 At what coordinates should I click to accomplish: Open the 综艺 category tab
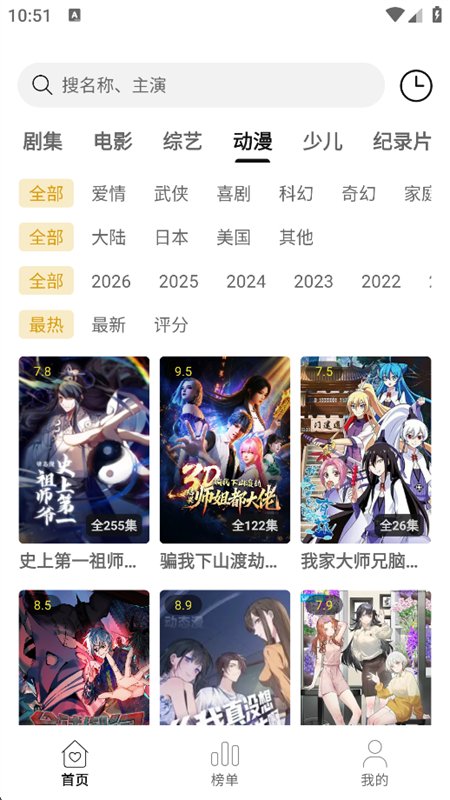(183, 141)
